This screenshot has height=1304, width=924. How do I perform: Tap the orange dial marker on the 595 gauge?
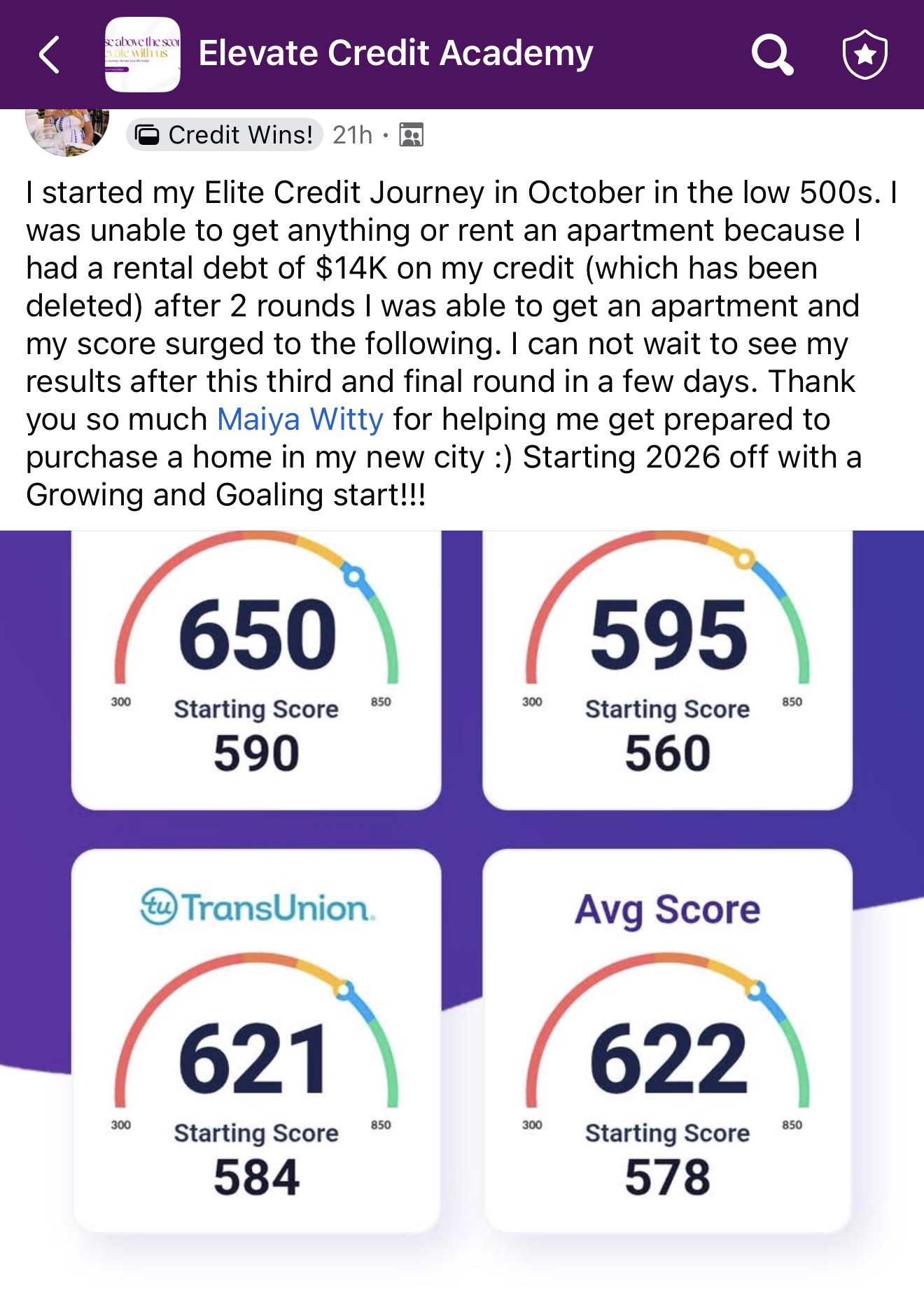[743, 559]
